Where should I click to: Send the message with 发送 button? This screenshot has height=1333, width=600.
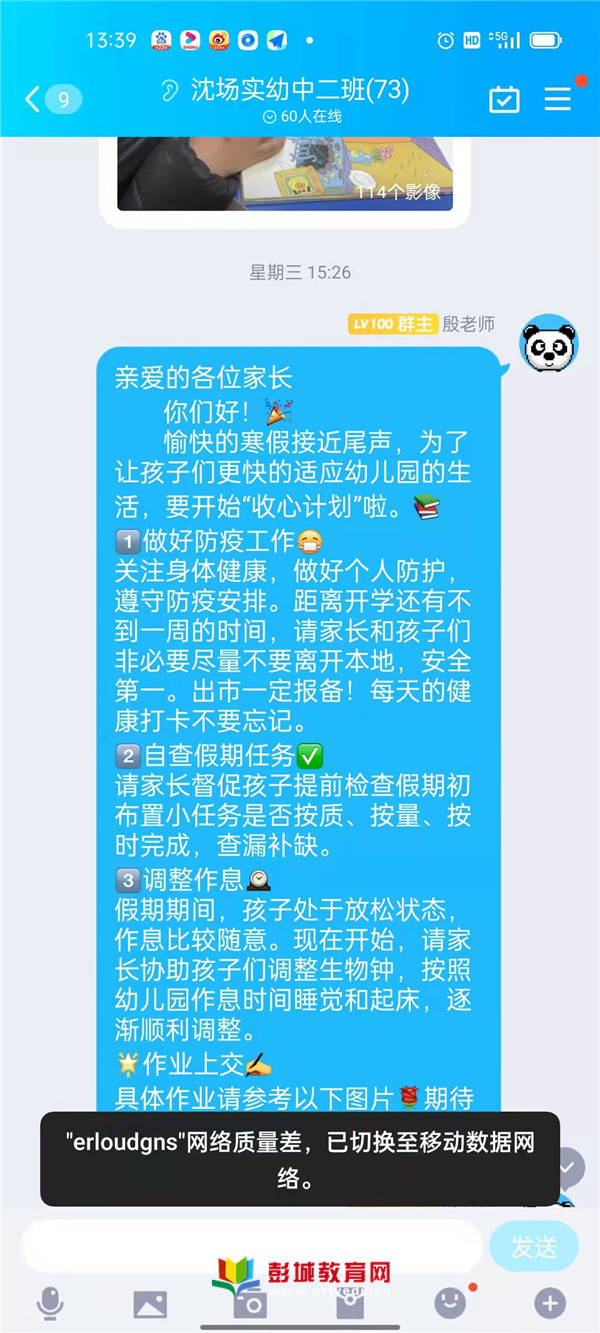pos(534,1246)
